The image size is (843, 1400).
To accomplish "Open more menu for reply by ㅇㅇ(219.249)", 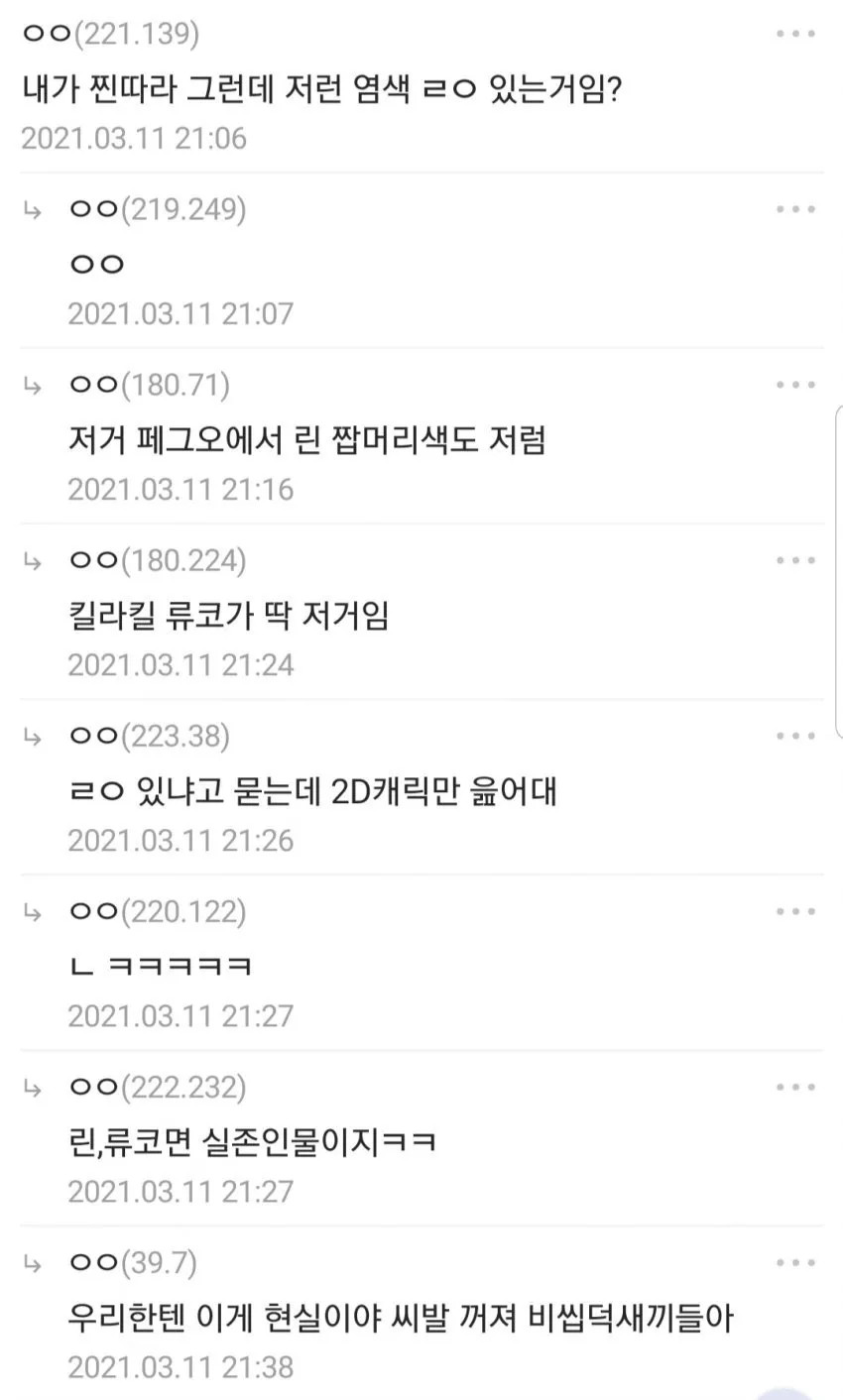I will click(x=795, y=210).
